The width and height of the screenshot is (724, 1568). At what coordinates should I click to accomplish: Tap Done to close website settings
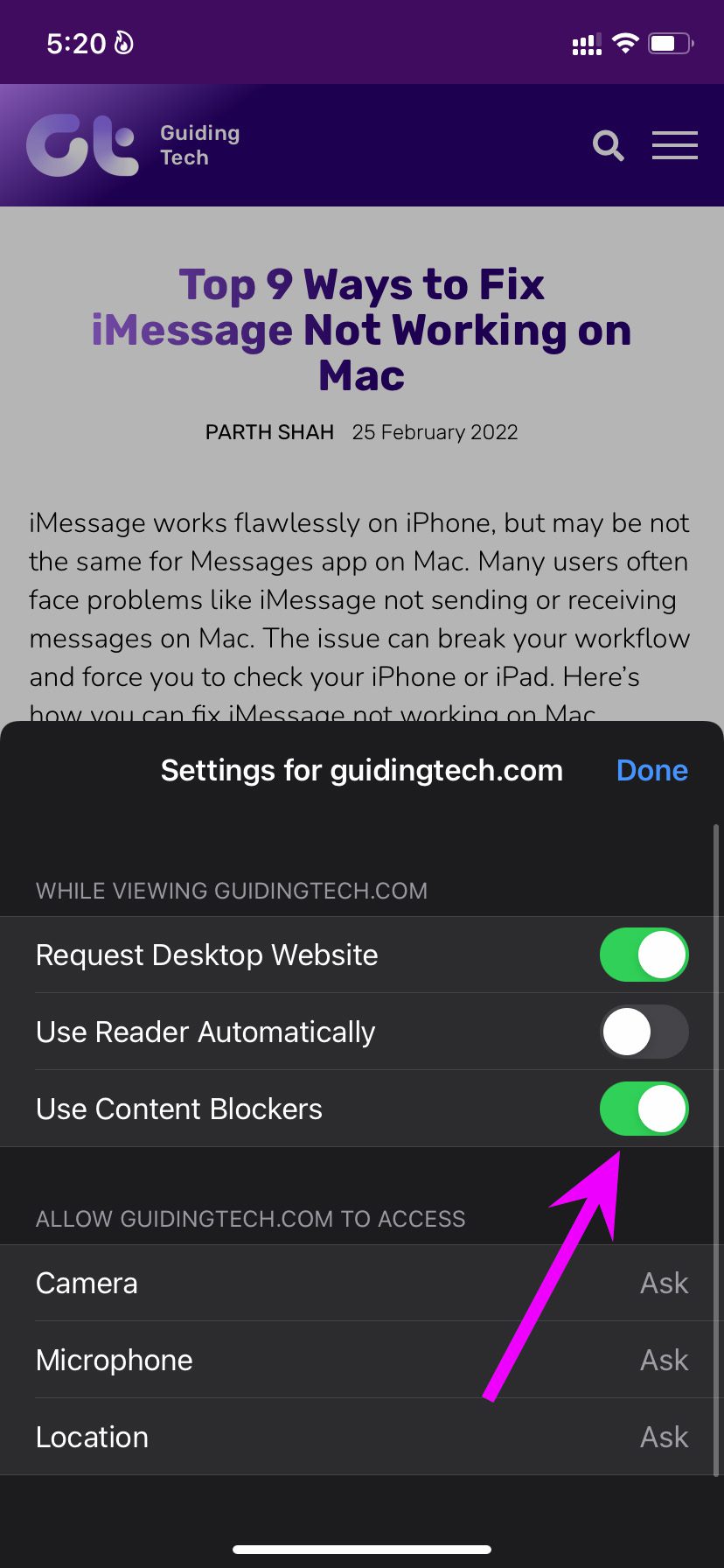(x=651, y=770)
